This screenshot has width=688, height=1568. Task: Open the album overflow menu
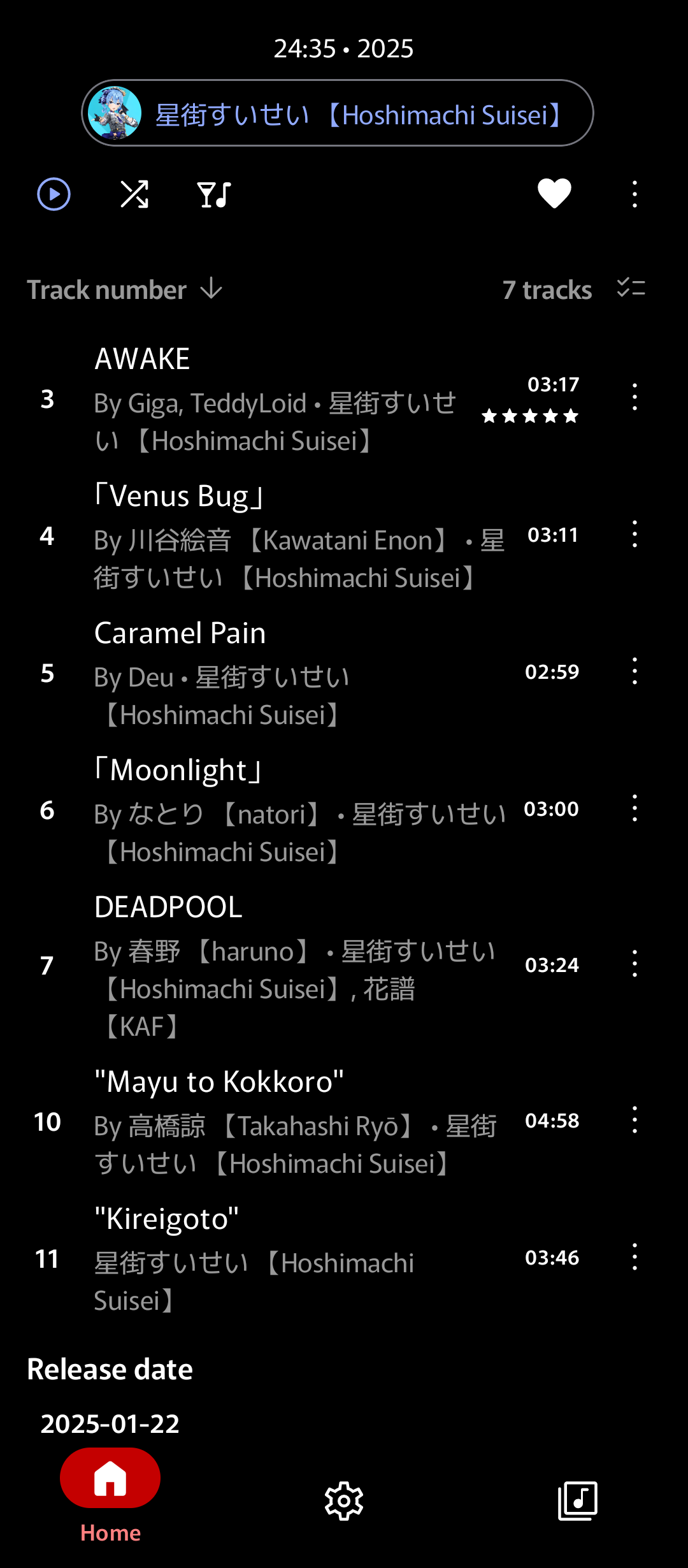click(x=634, y=194)
